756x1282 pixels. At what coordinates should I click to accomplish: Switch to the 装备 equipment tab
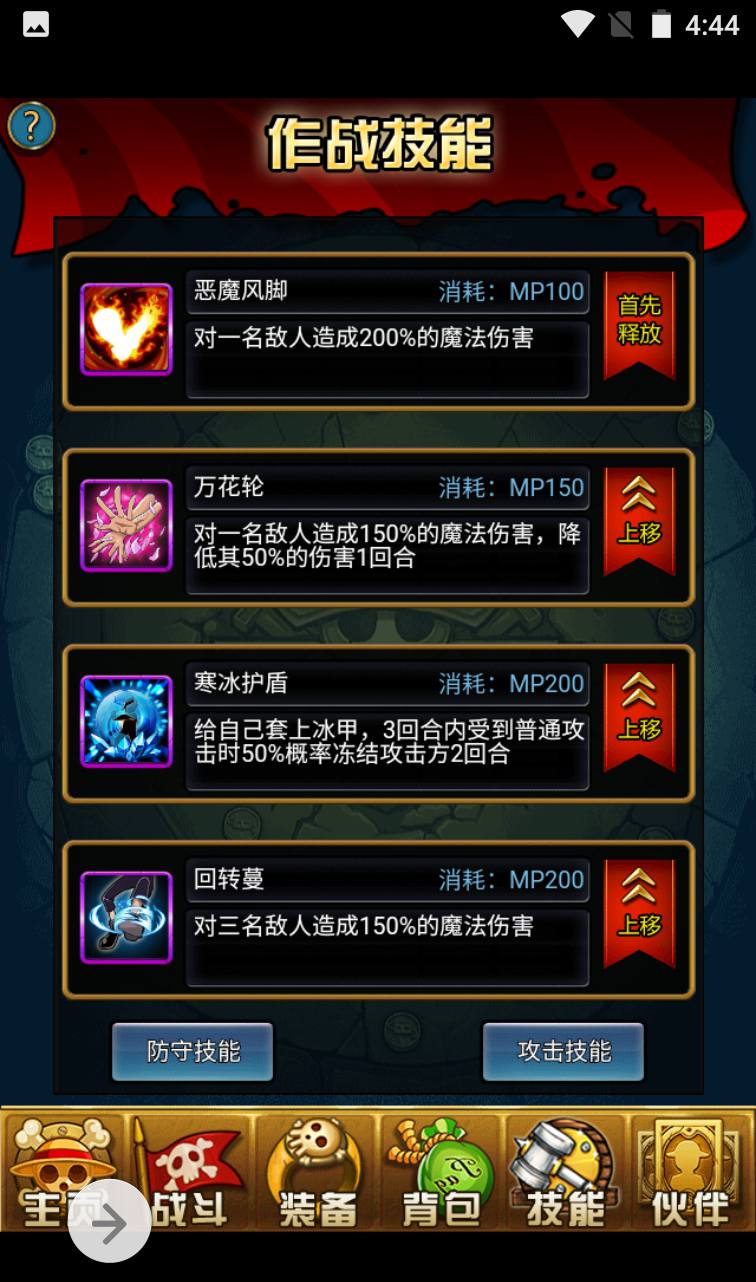click(317, 1170)
